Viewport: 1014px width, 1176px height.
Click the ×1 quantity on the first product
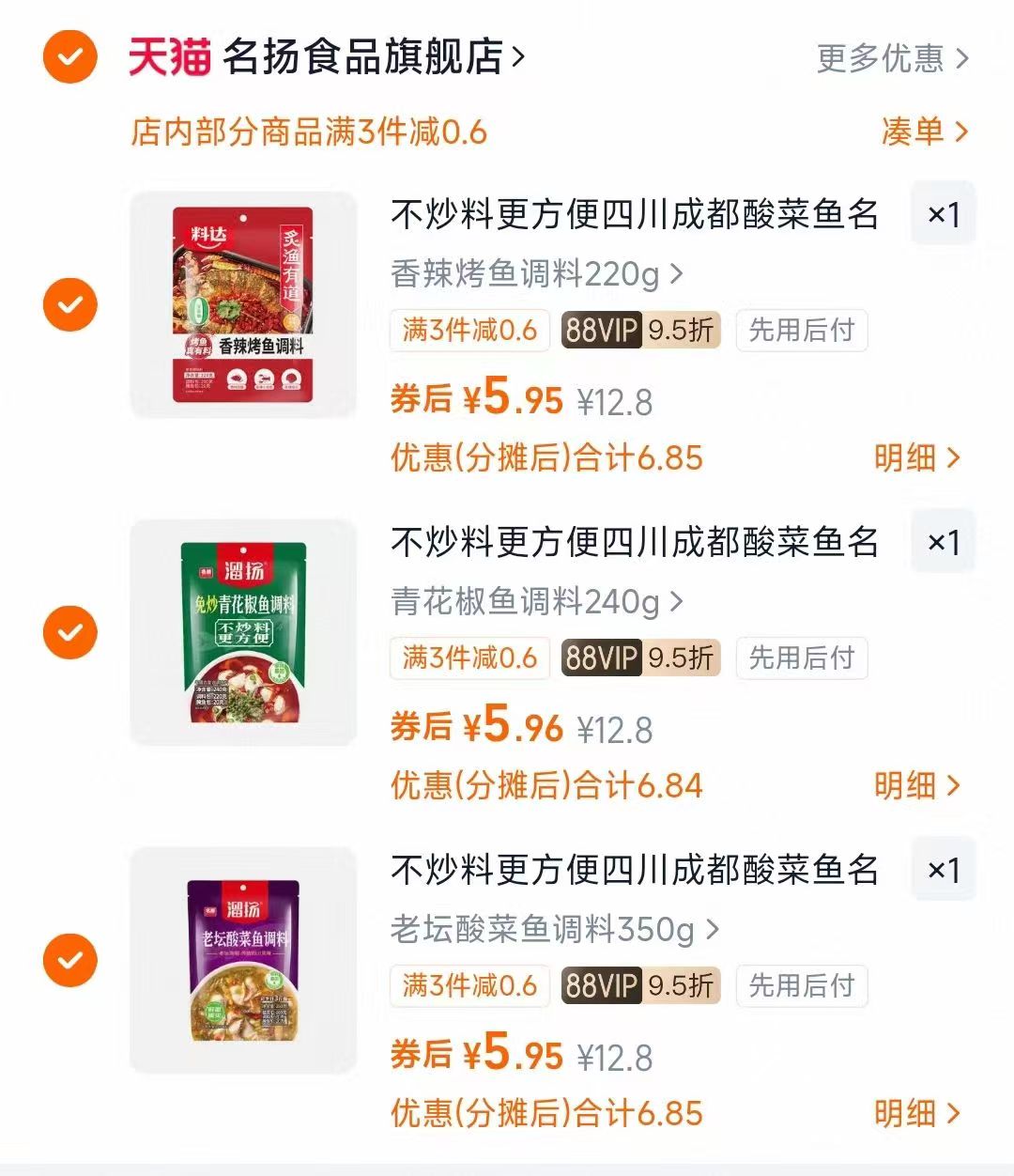point(944,214)
